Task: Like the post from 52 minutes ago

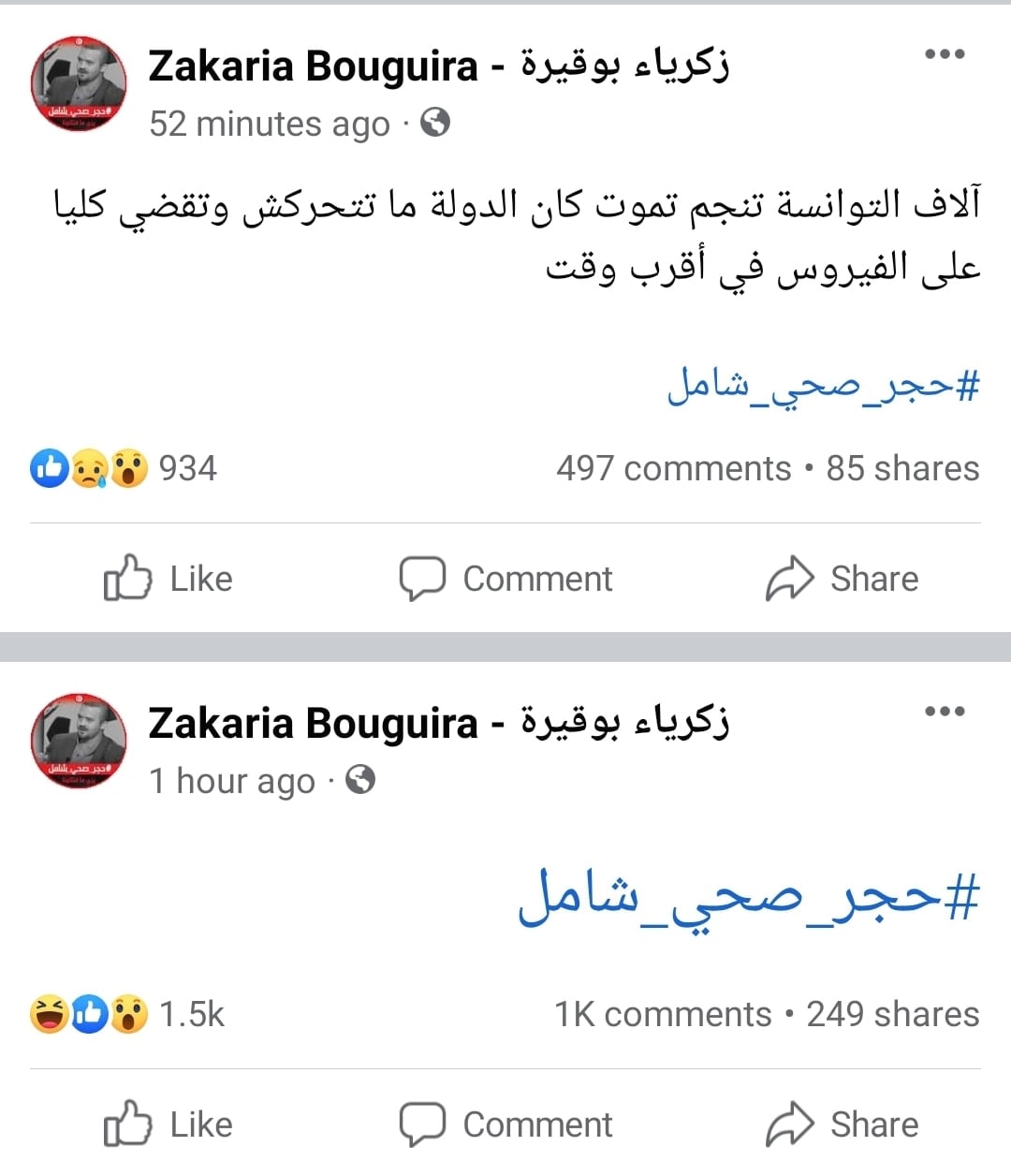Action: click(168, 579)
